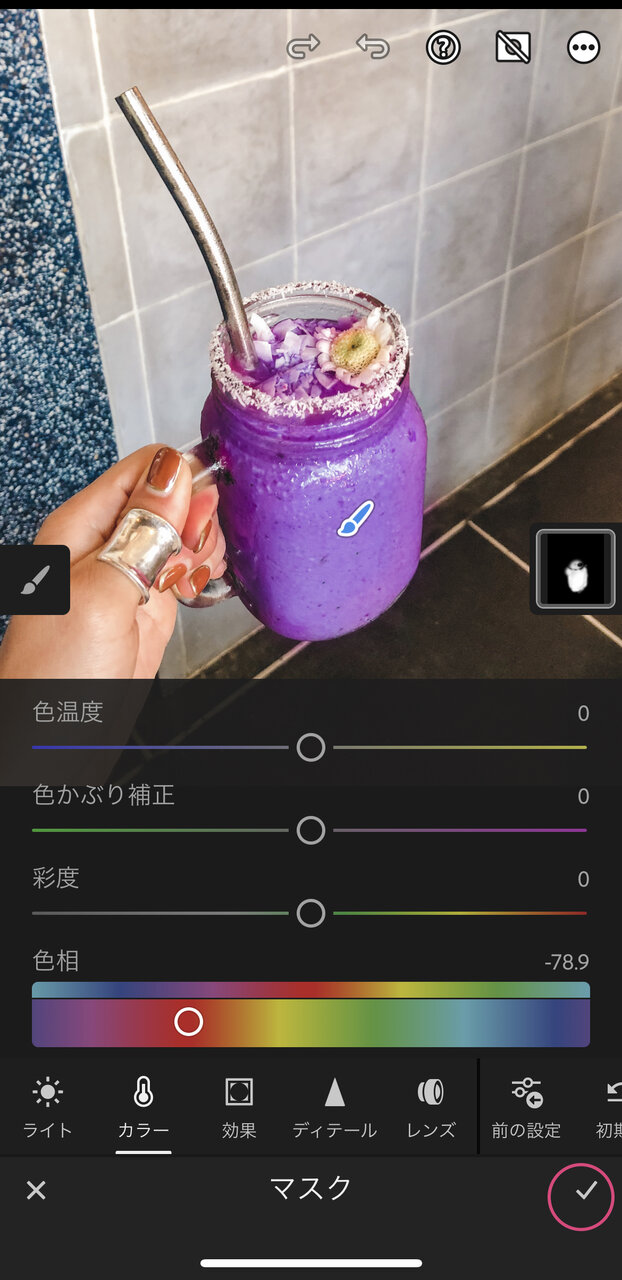Switch to the ディテール tab
The image size is (622, 1280).
[334, 1108]
